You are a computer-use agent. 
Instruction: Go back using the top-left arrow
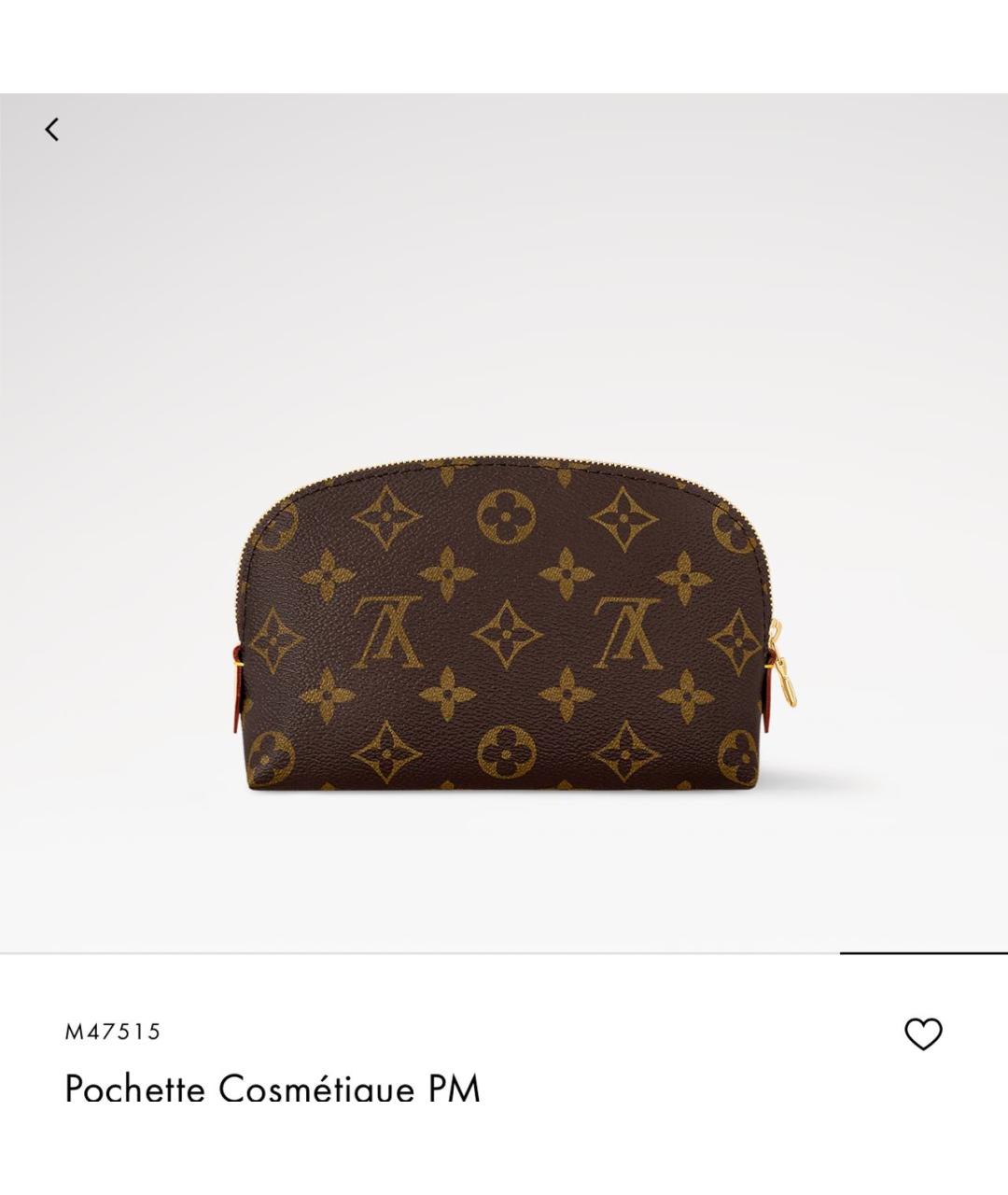(x=52, y=130)
